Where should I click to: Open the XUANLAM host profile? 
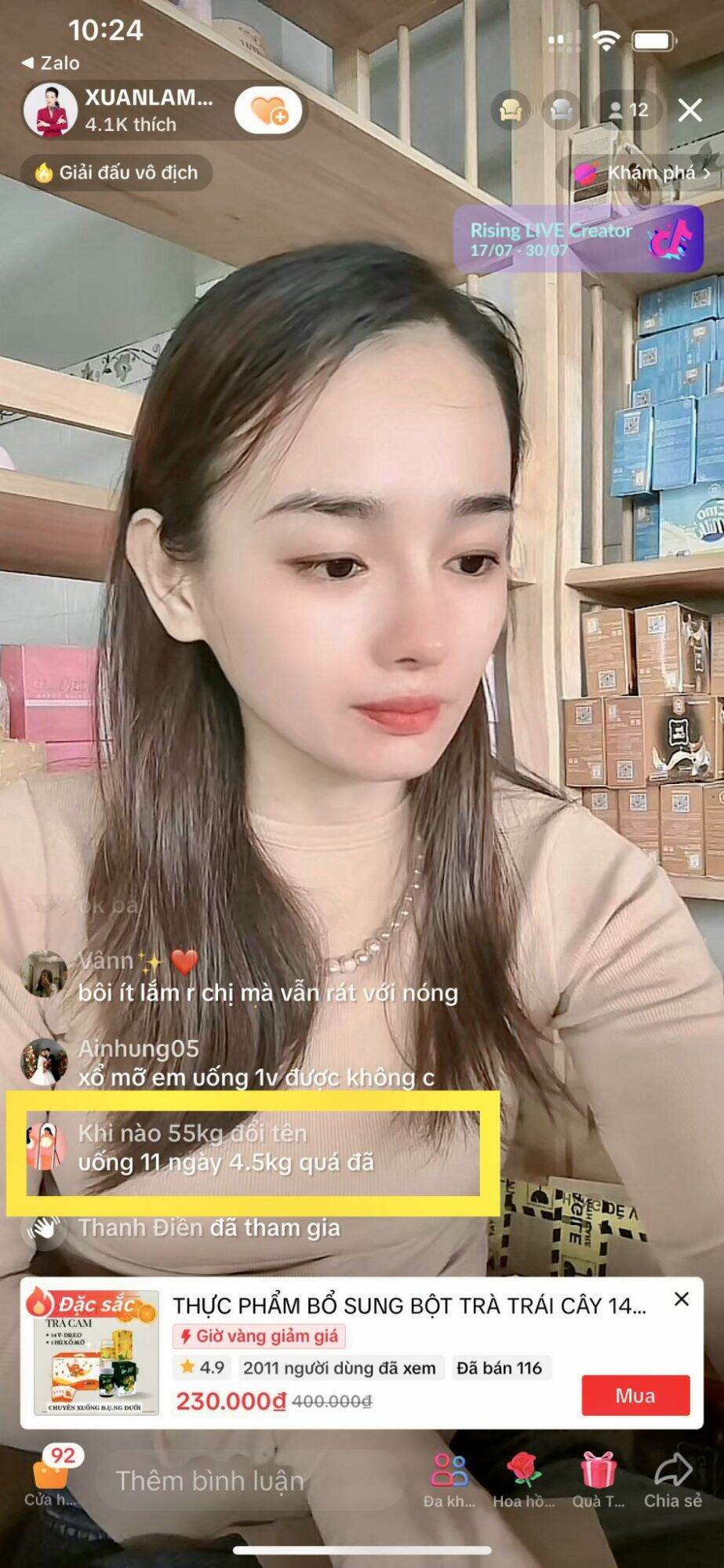point(50,110)
